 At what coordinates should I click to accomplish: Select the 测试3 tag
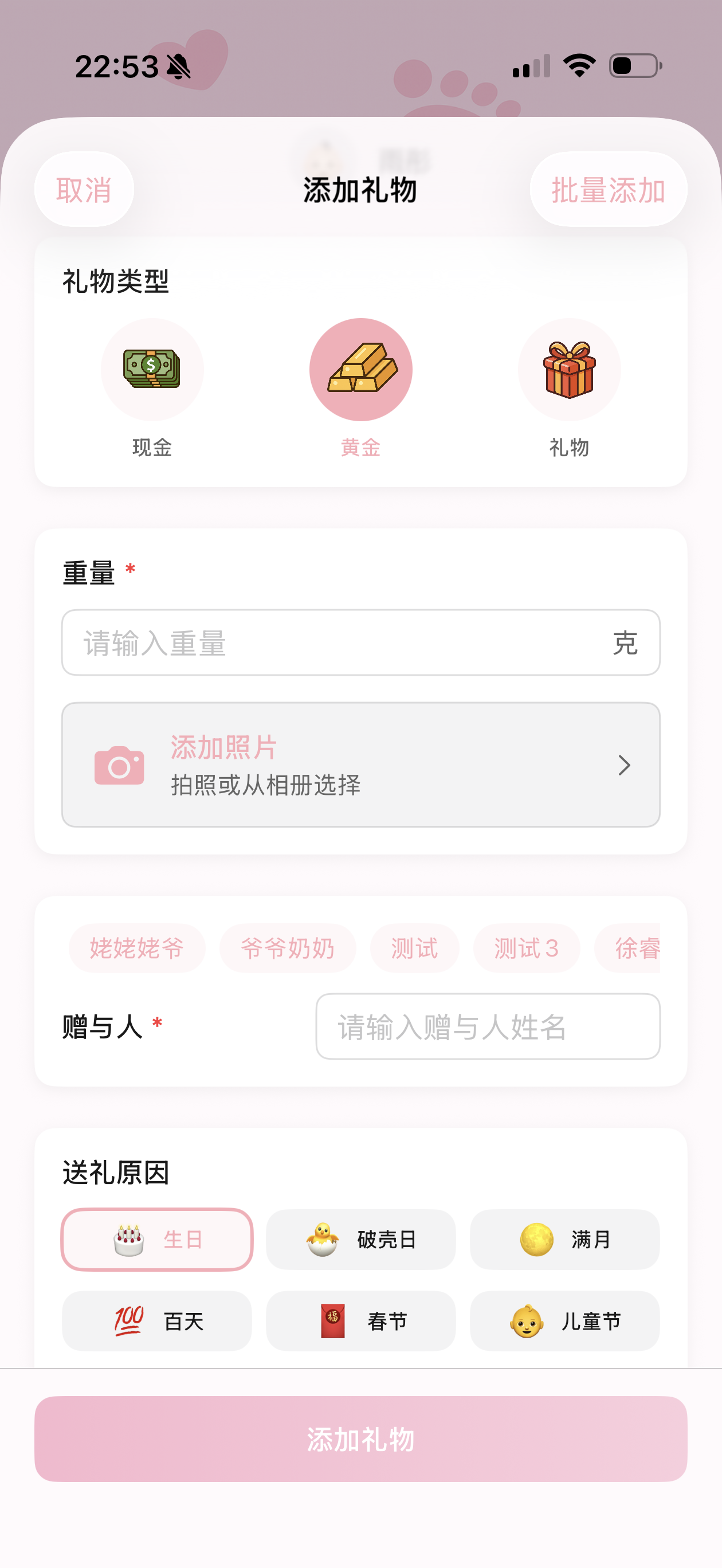pyautogui.click(x=525, y=947)
